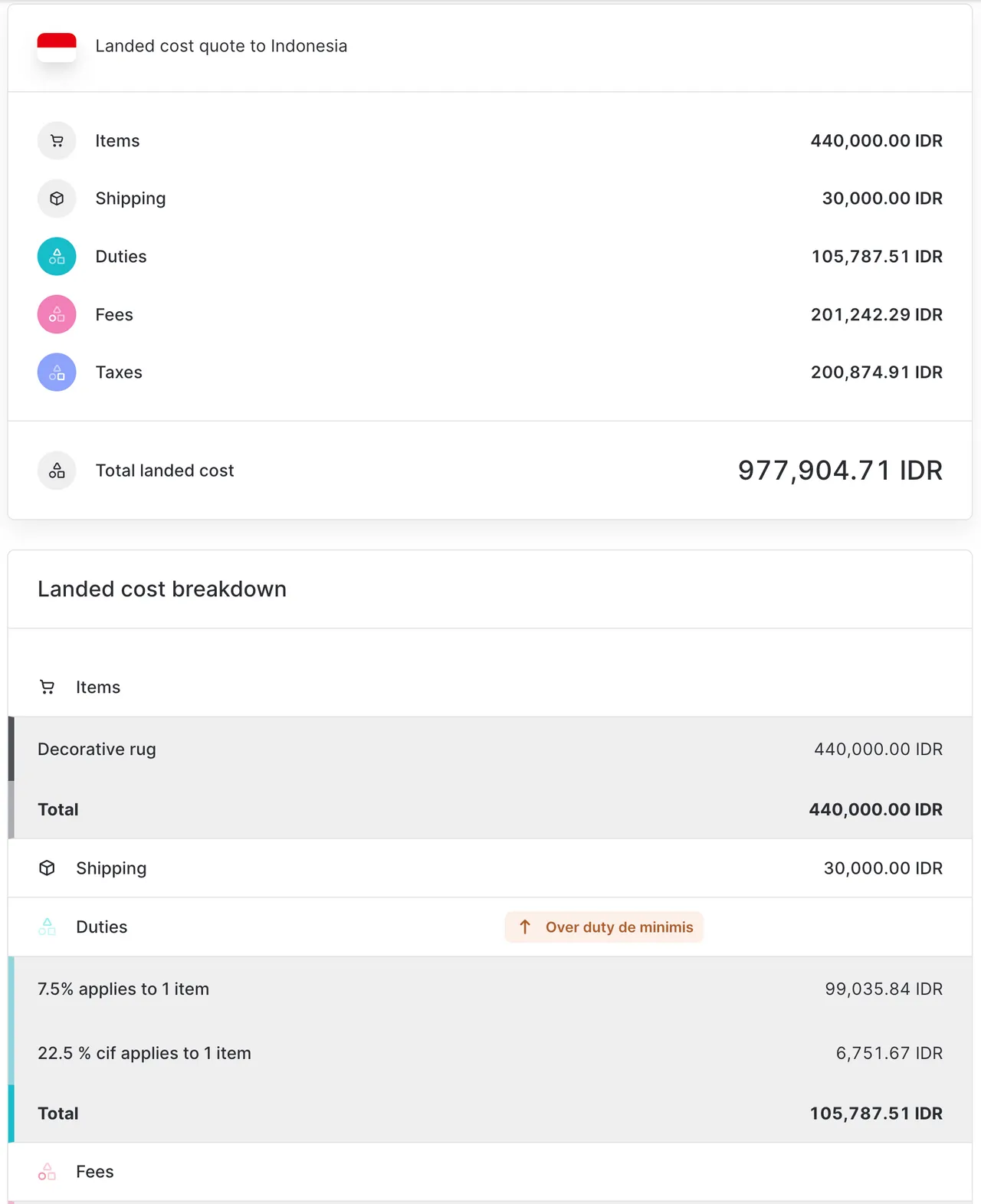Open the Landed cost breakdown header
This screenshot has height=1204, width=981.
[x=162, y=589]
